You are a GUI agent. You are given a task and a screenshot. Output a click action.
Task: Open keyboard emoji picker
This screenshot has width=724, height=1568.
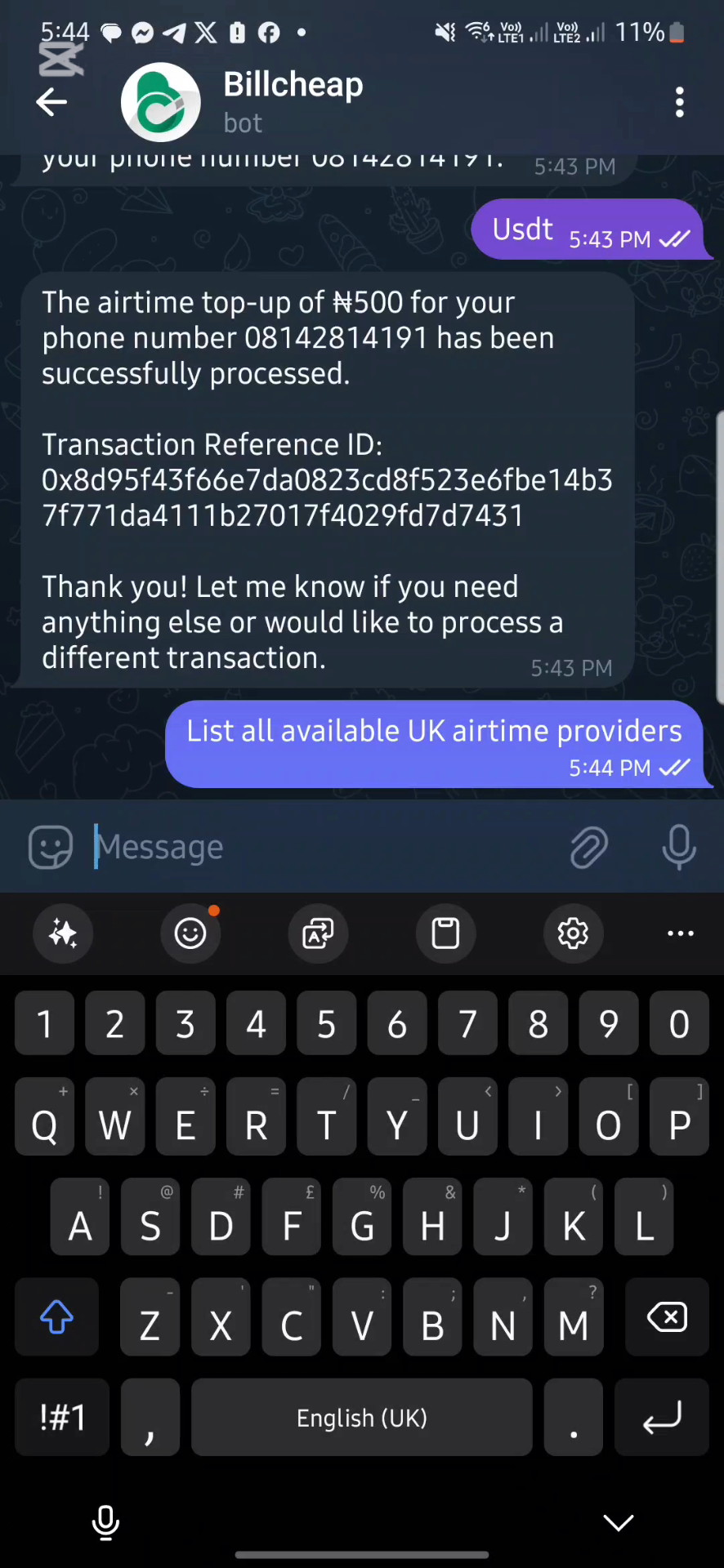190,933
